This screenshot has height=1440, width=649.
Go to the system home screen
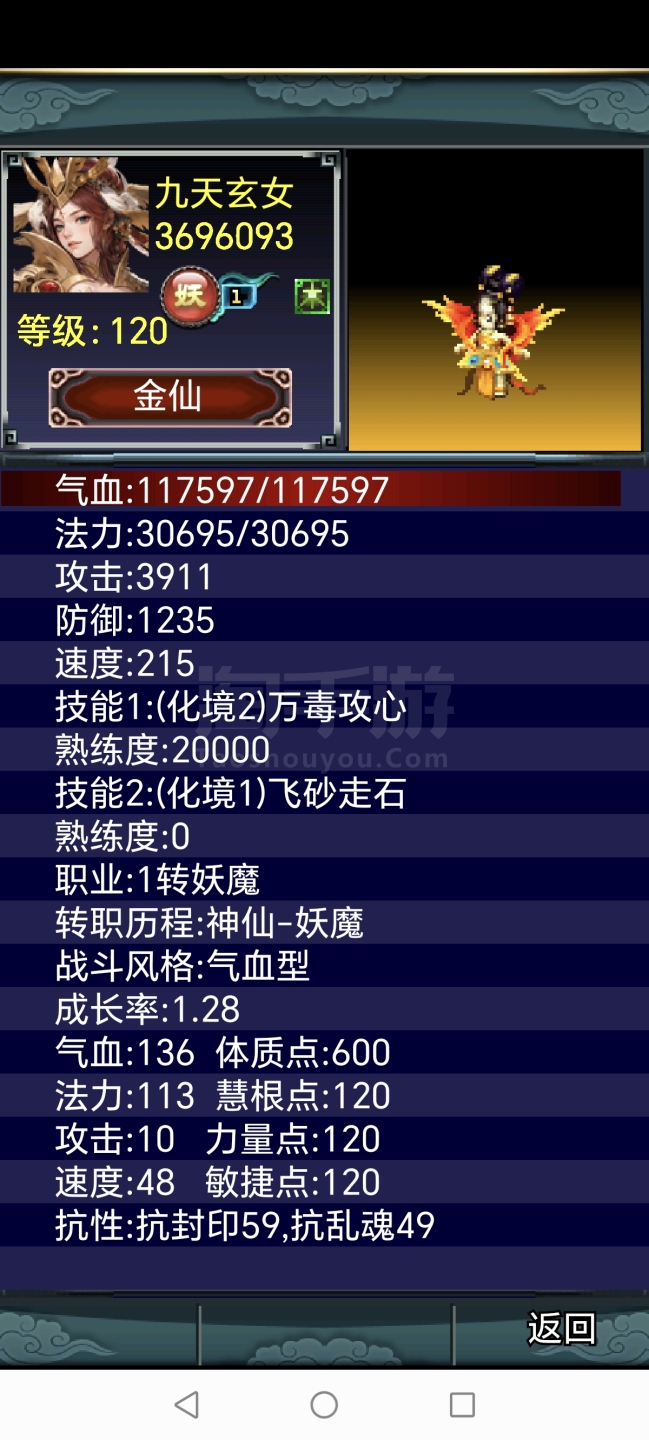324,1405
